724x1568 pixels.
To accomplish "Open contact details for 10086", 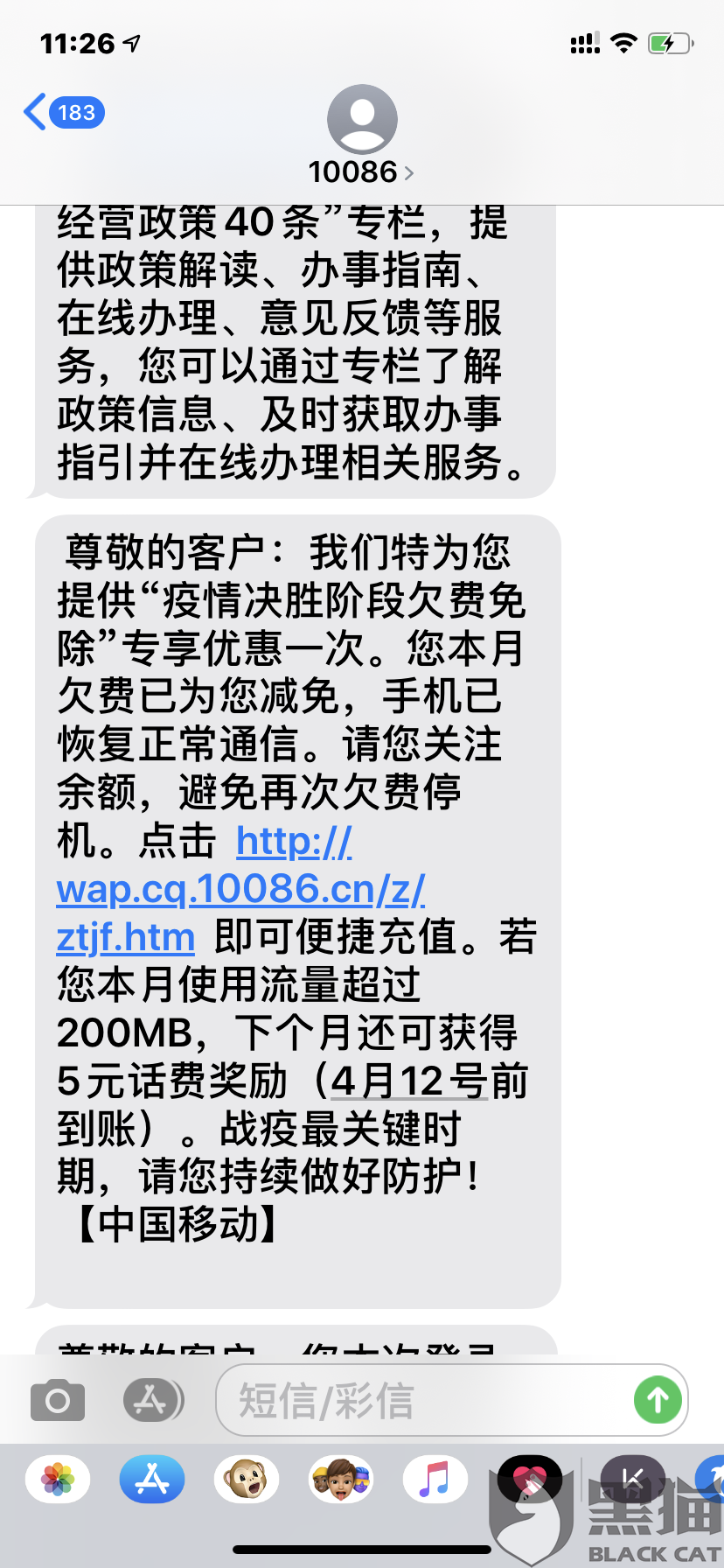I will pos(362,136).
